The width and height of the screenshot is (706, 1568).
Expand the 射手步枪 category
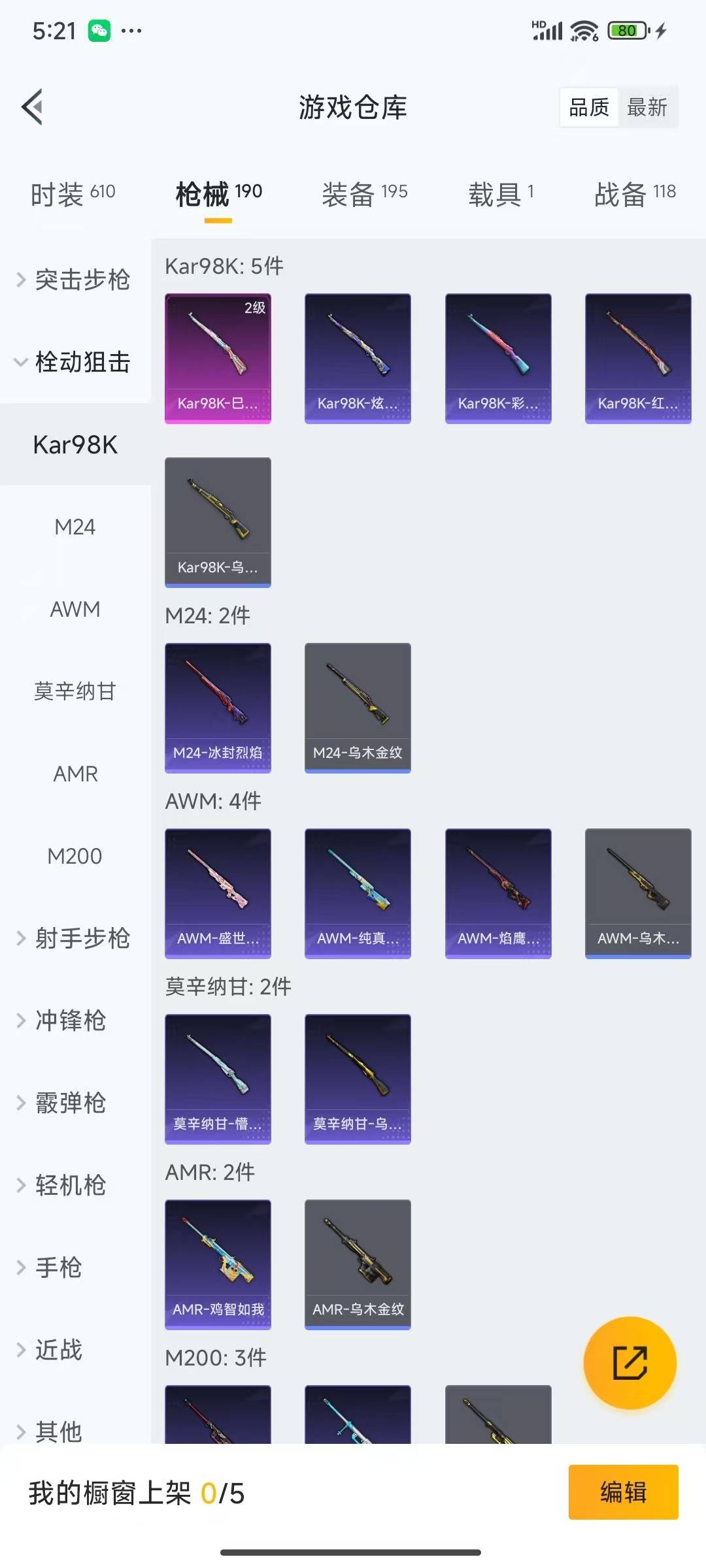tap(75, 938)
